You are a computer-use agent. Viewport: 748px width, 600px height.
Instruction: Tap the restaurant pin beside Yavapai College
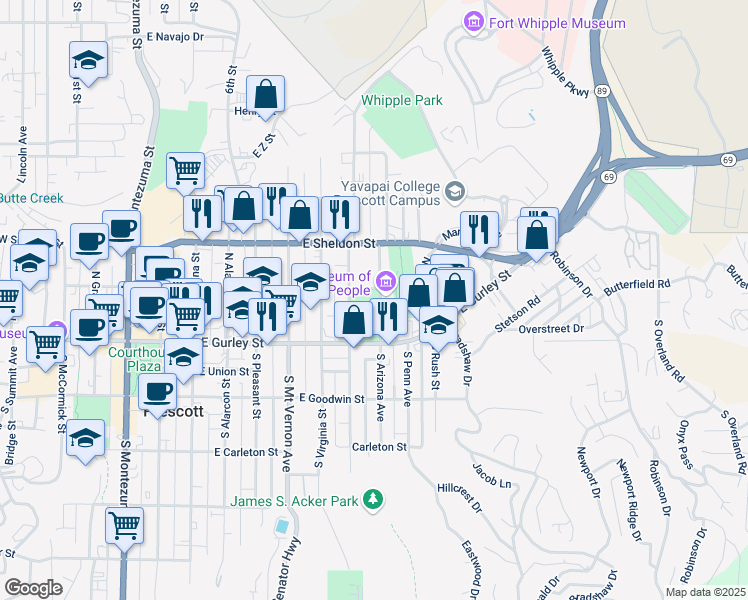point(479,231)
